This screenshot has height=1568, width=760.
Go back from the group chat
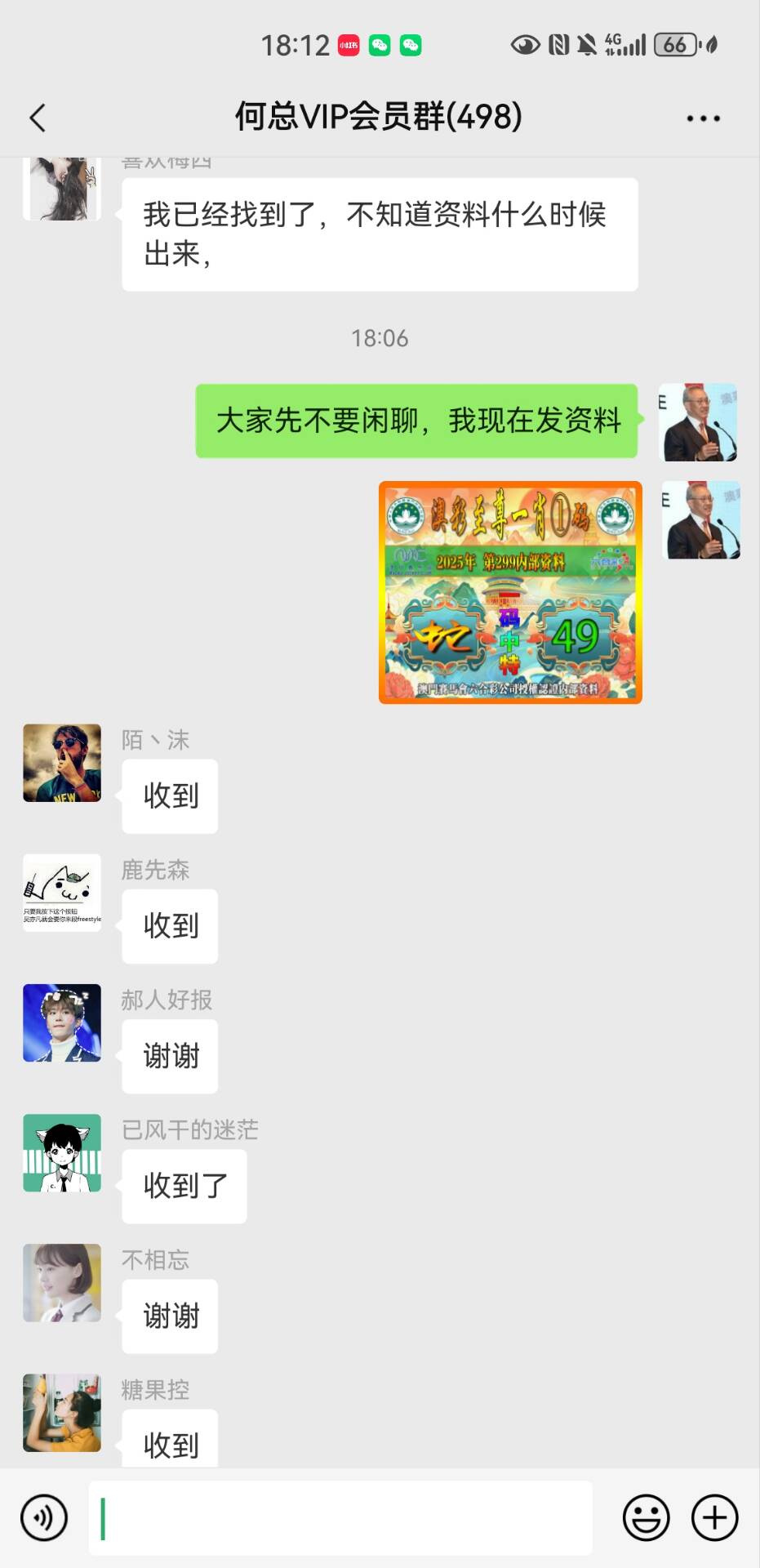38,118
